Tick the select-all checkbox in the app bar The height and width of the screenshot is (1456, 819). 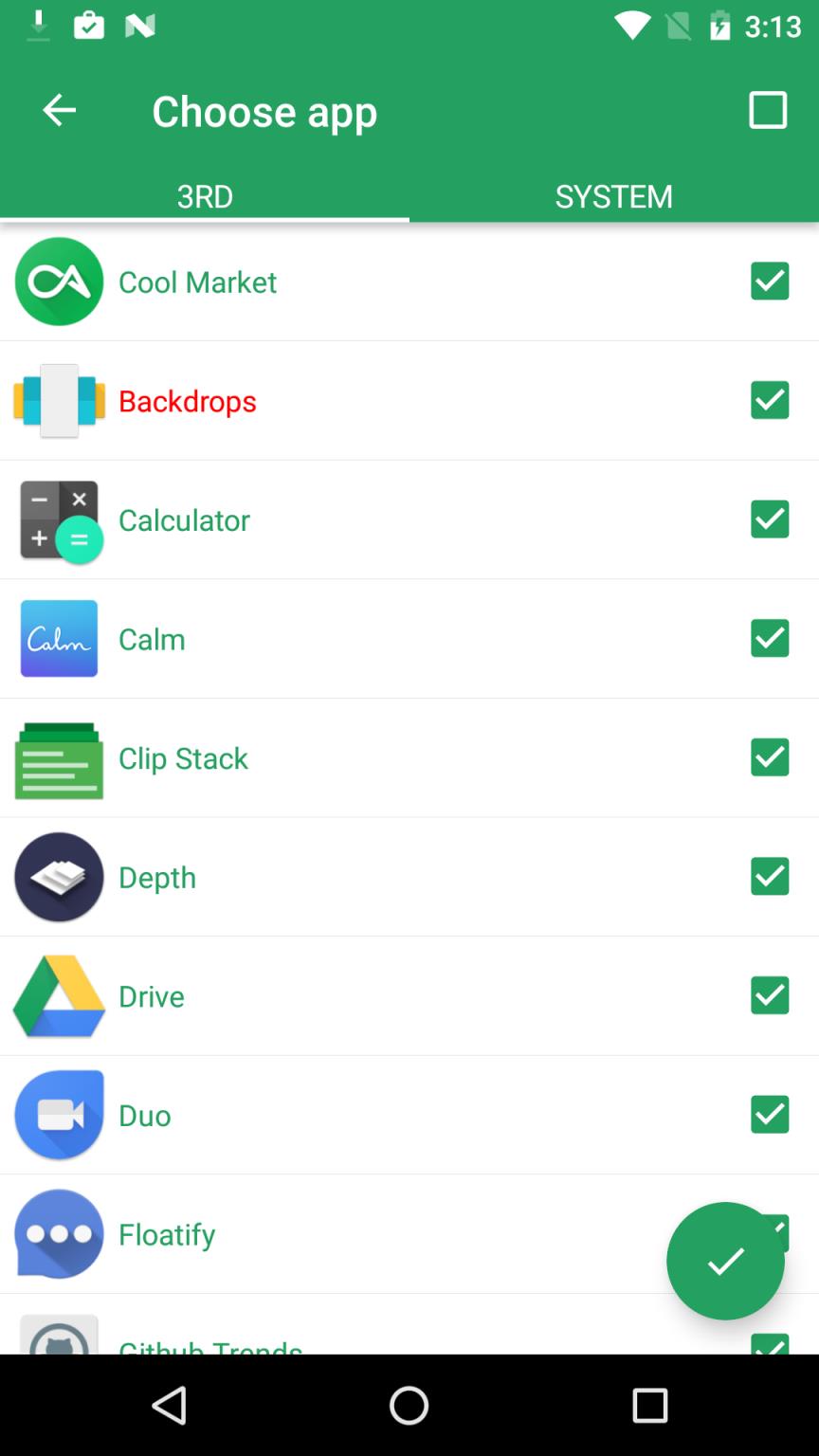pyautogui.click(x=768, y=111)
